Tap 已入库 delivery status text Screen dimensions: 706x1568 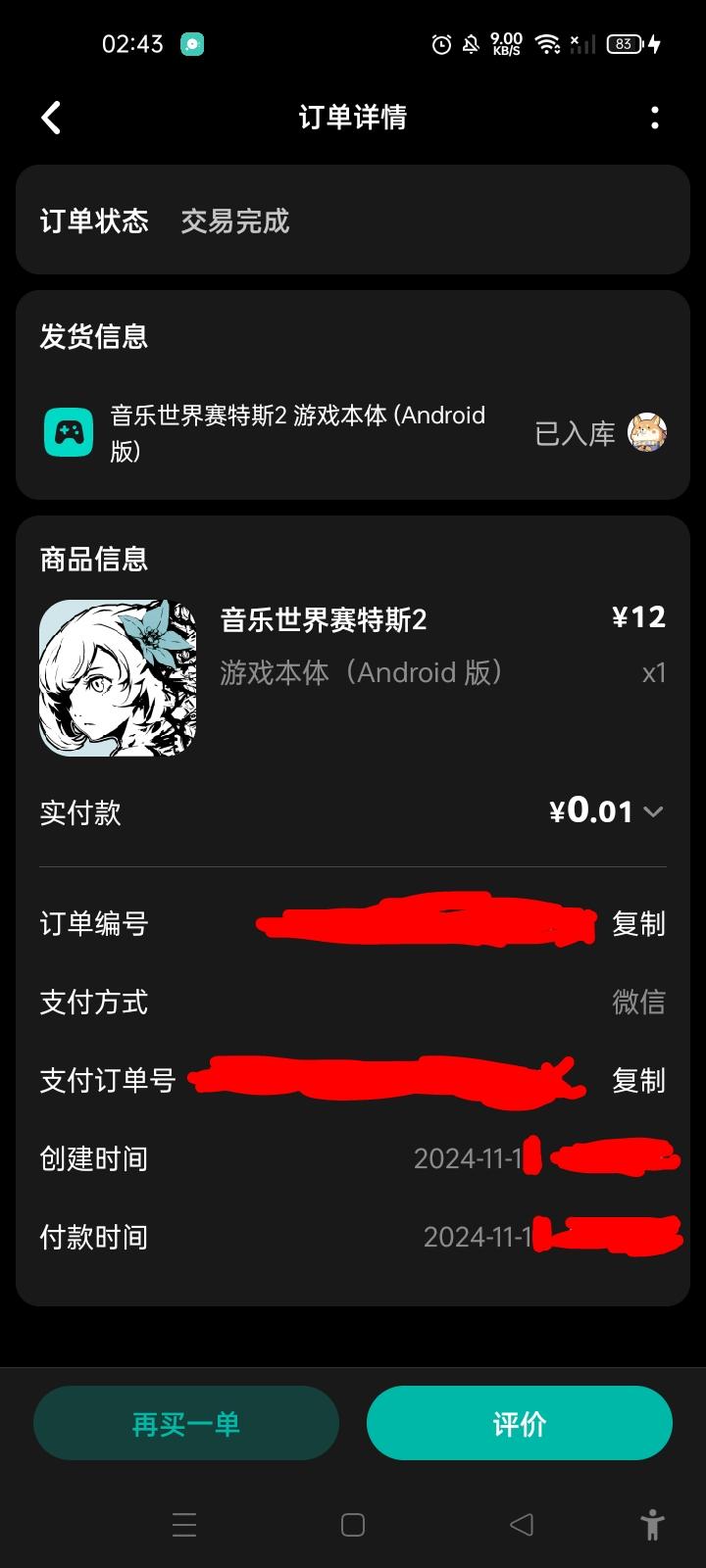575,433
